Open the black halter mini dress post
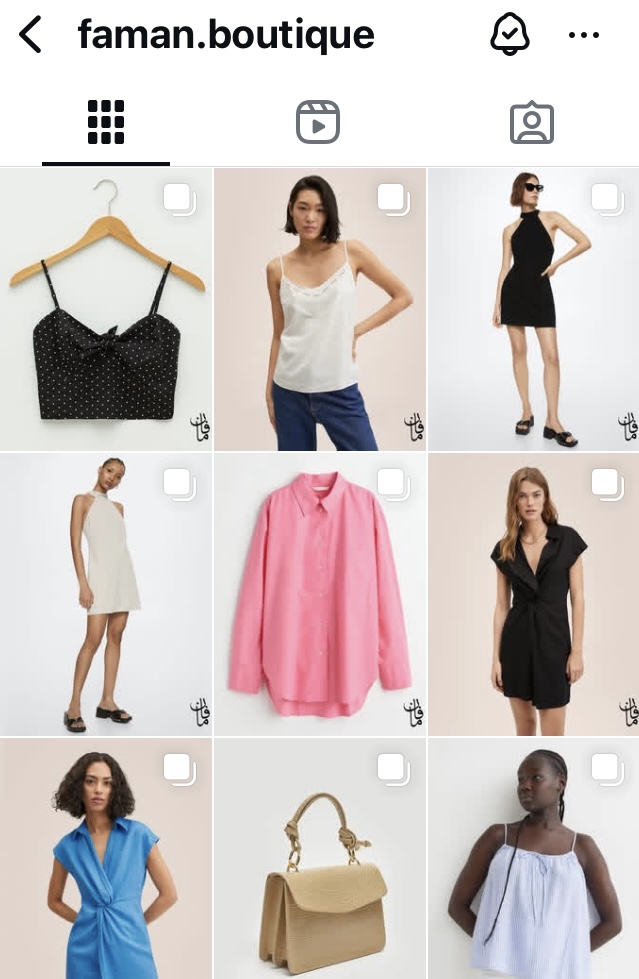This screenshot has height=979, width=639. pyautogui.click(x=533, y=310)
